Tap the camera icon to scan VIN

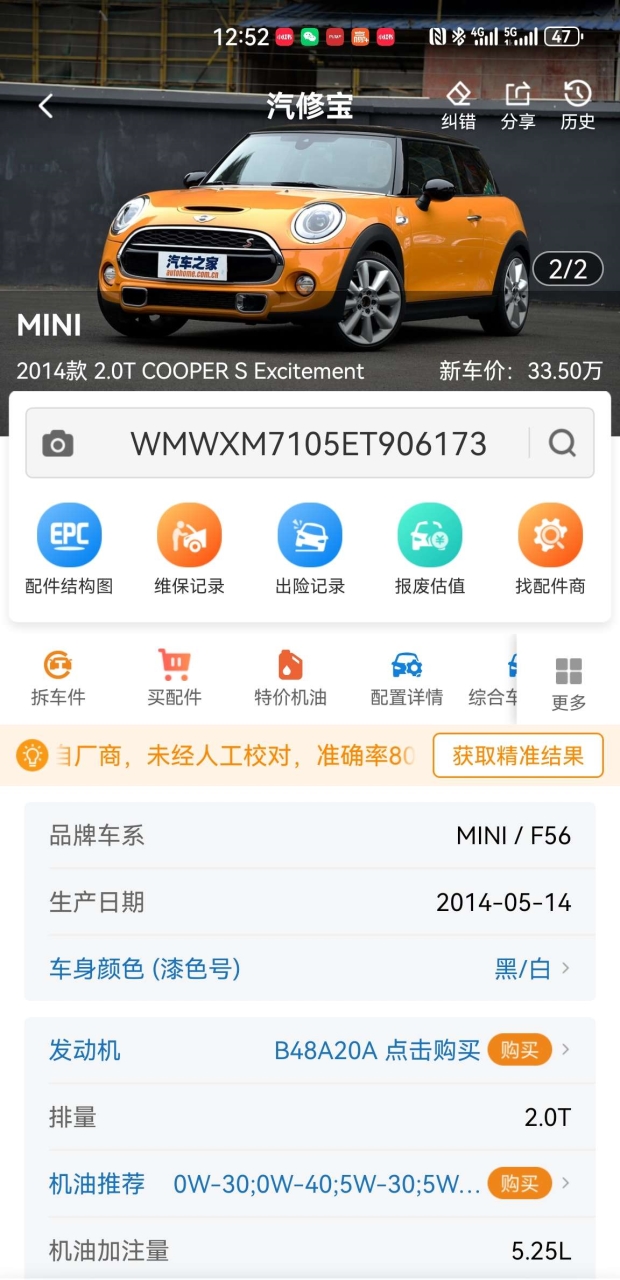point(58,444)
